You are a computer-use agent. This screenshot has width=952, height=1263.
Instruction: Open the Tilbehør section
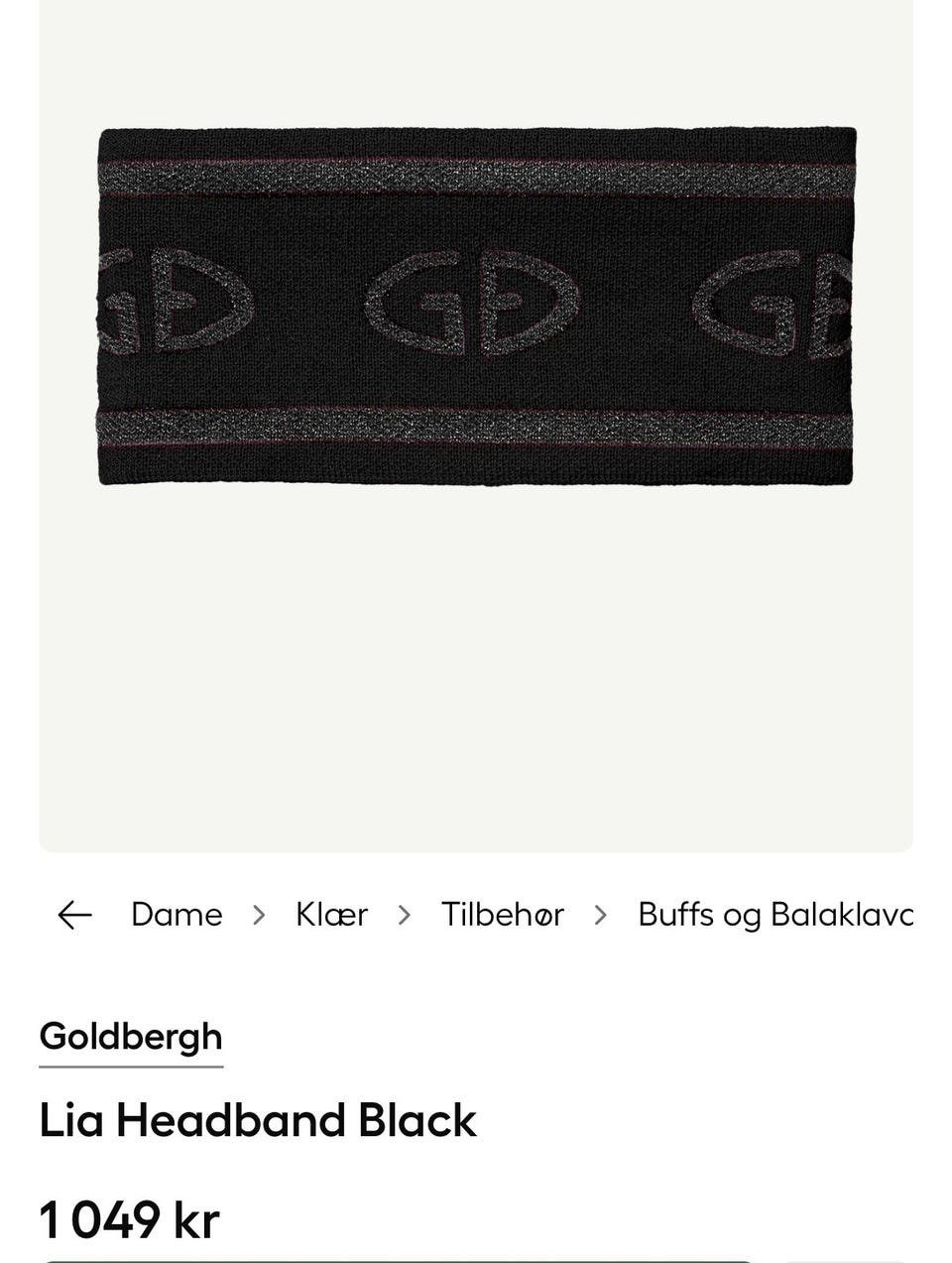click(503, 915)
